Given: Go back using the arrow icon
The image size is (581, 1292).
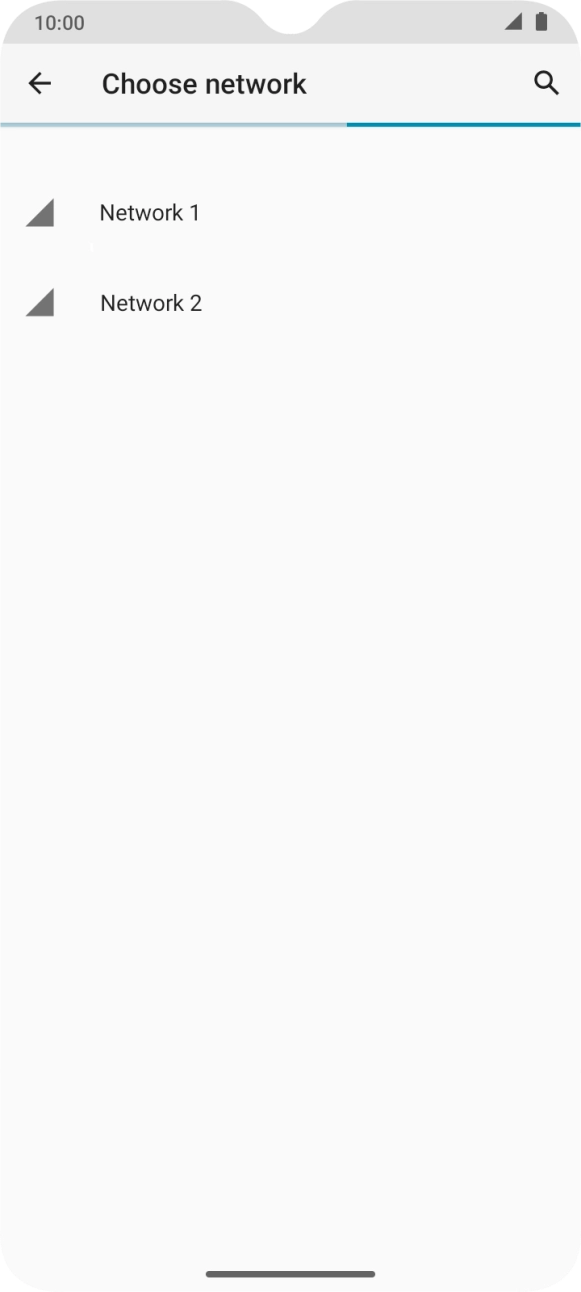Looking at the screenshot, I should pos(39,83).
